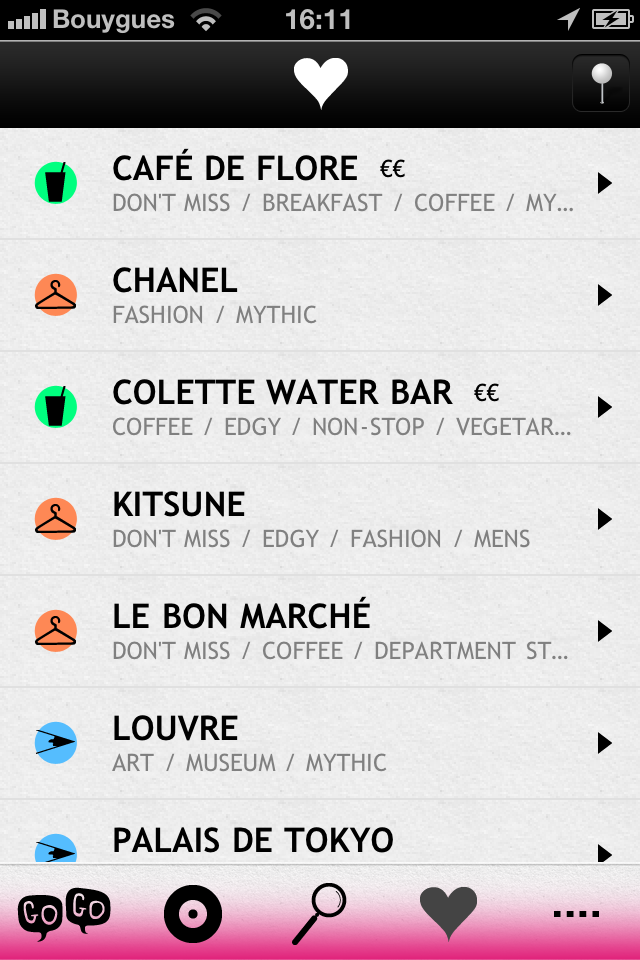Open the vinyl disc tab

coord(192,914)
